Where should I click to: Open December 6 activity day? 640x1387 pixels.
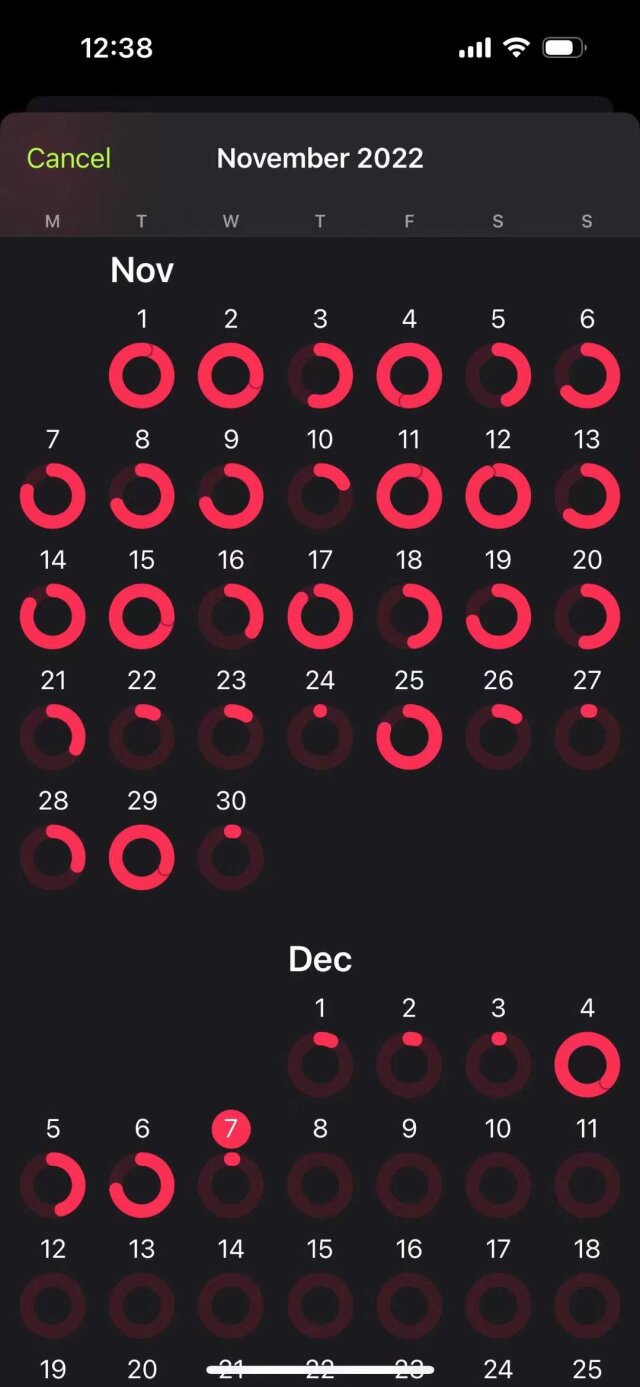[x=142, y=1185]
